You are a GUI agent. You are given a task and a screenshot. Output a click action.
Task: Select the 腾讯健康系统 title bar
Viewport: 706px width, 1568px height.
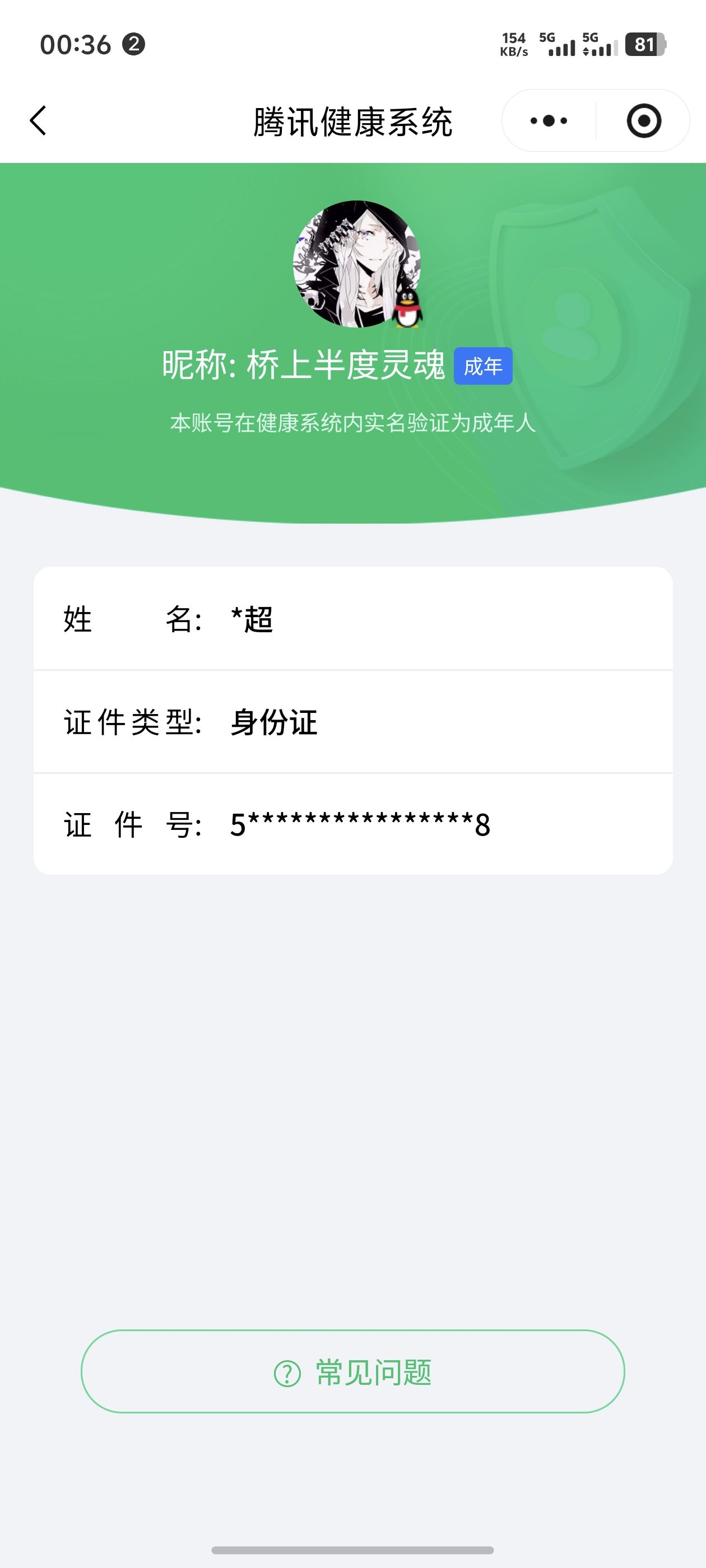352,120
